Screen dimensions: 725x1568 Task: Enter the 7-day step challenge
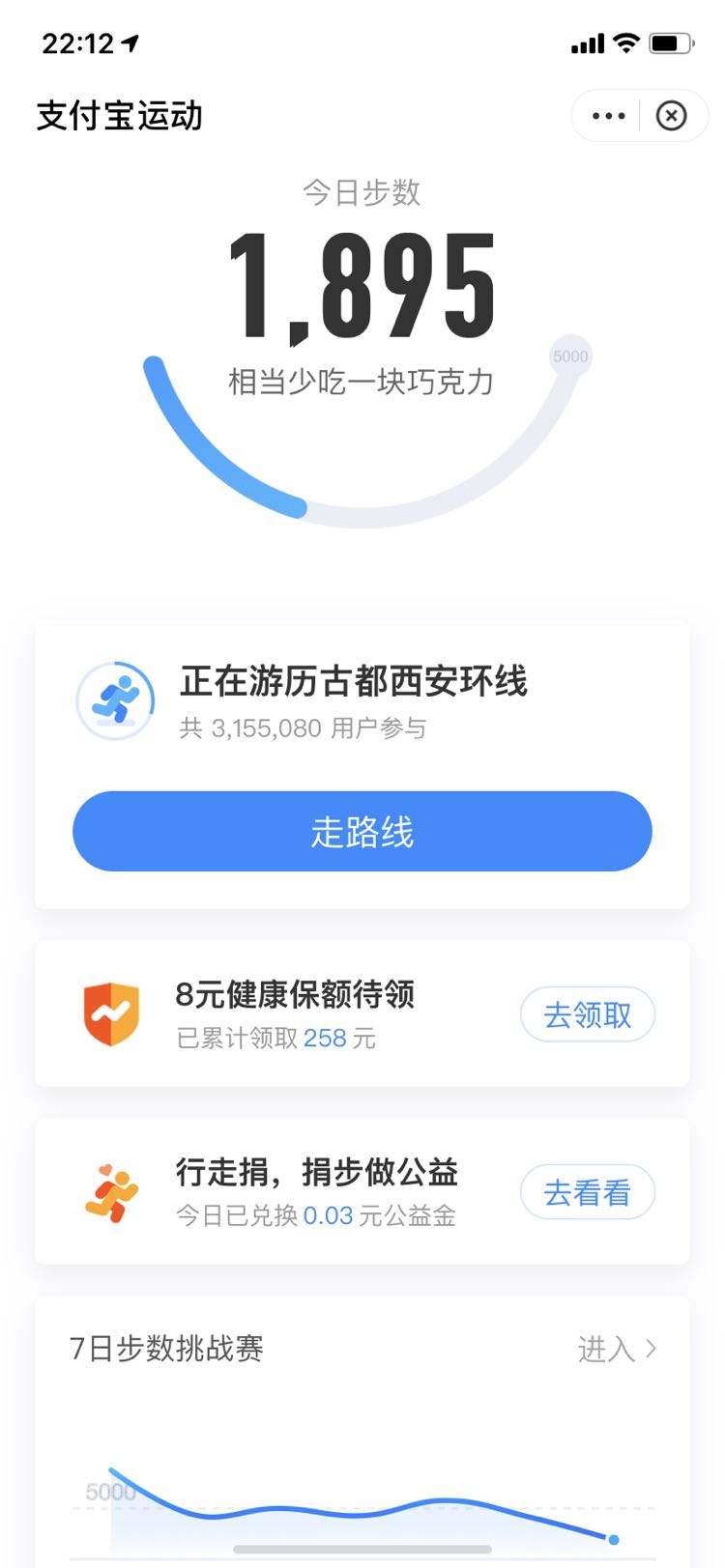(617, 1348)
